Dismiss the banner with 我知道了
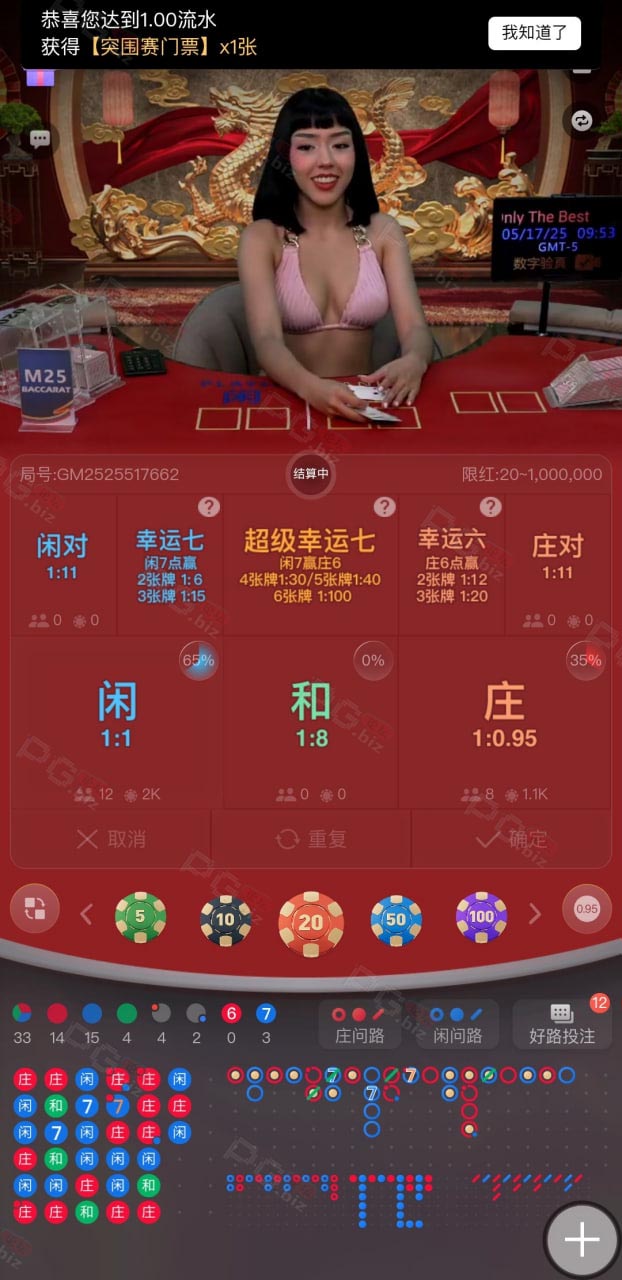The width and height of the screenshot is (622, 1280). click(535, 32)
